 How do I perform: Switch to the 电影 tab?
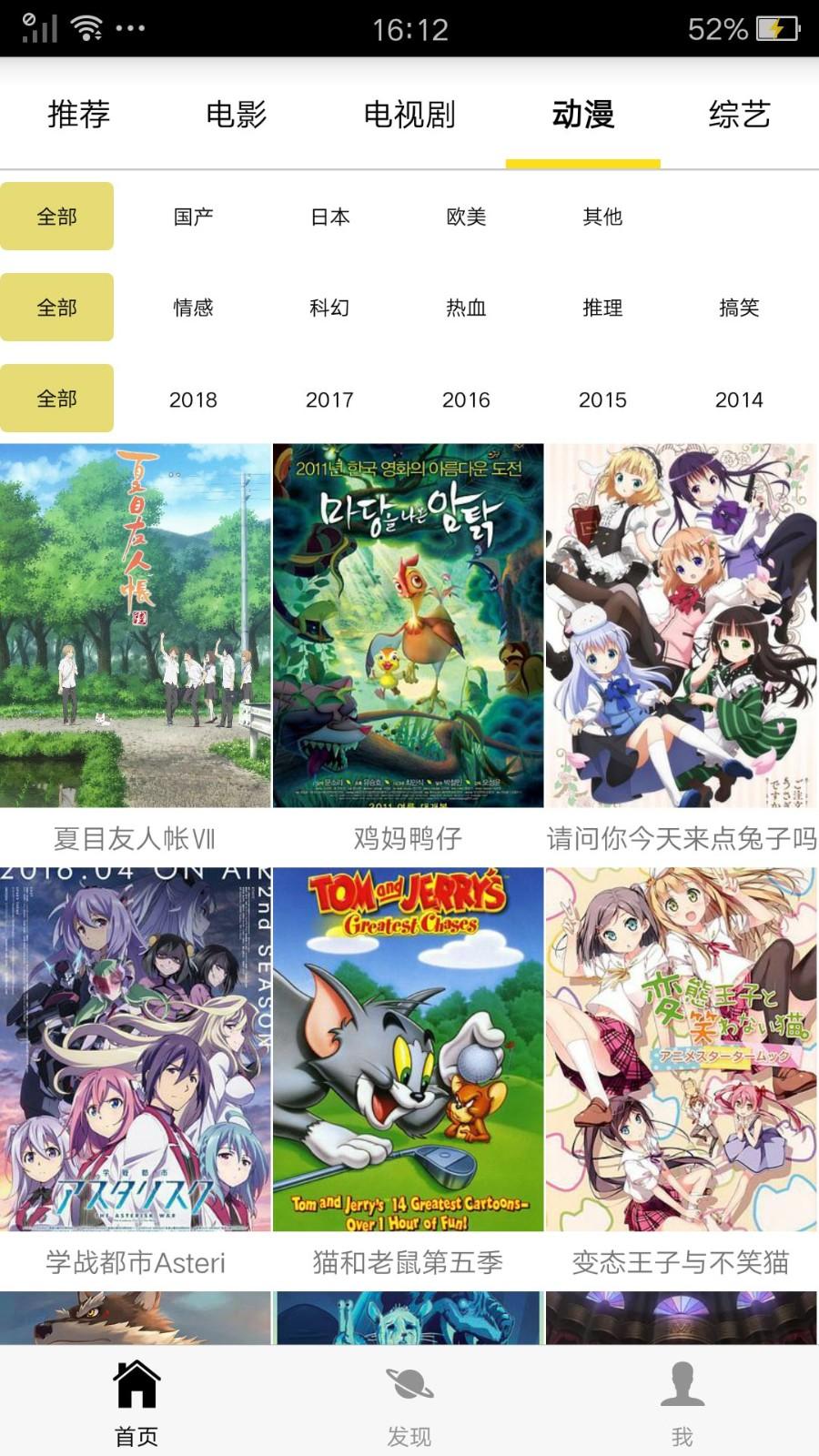tap(238, 114)
